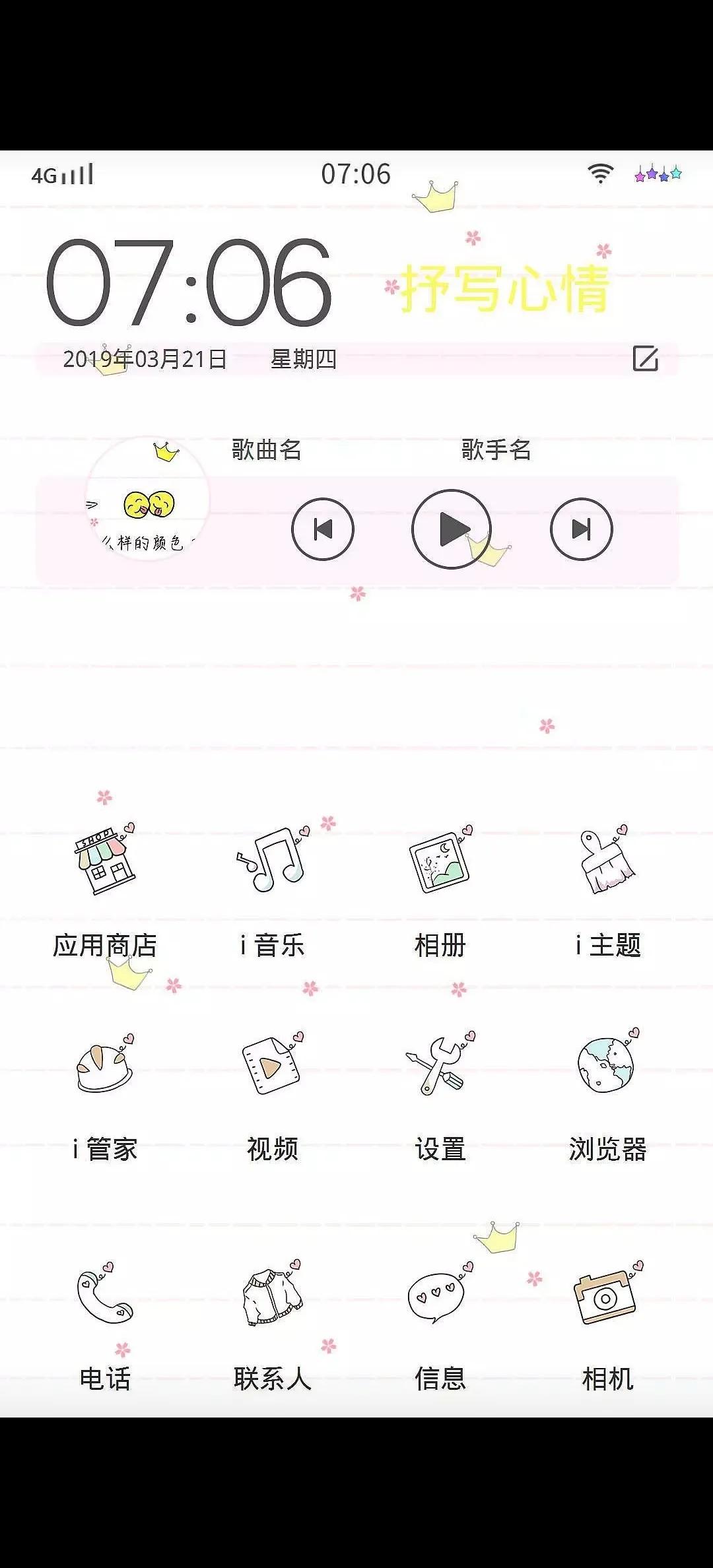Tap the 歌曲名 song name label

(x=267, y=451)
